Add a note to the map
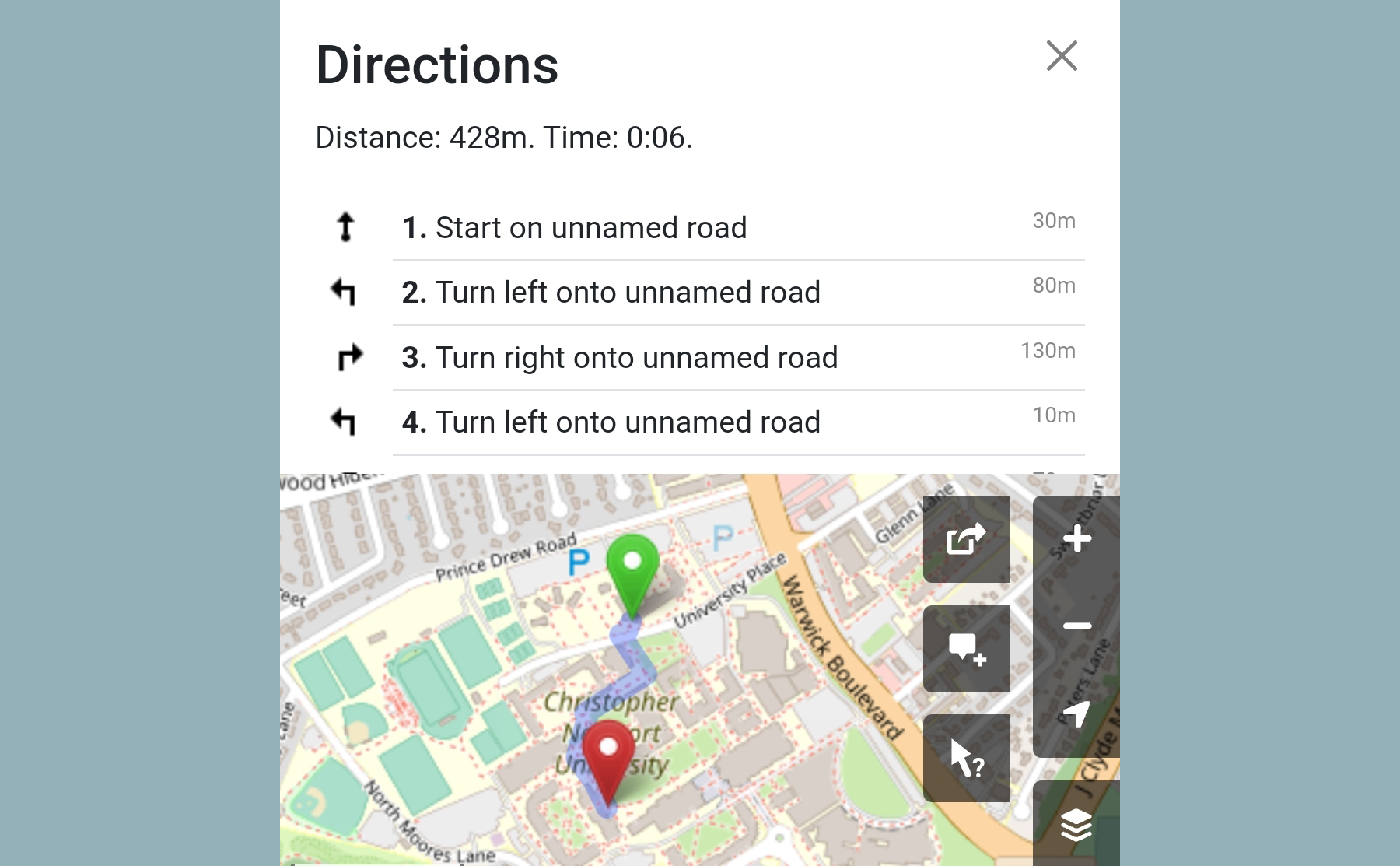 click(x=966, y=649)
